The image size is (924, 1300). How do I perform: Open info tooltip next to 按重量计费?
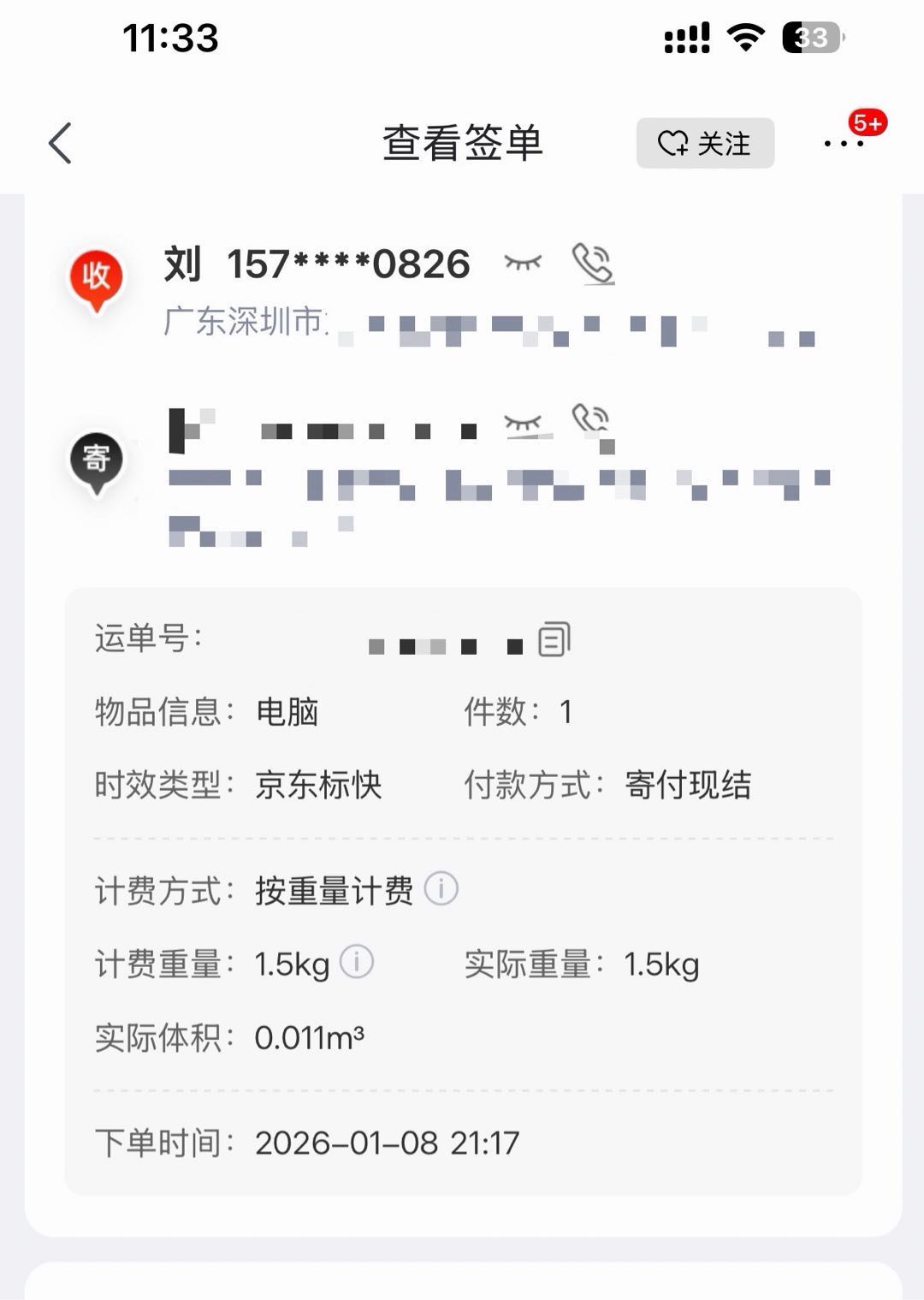(442, 889)
